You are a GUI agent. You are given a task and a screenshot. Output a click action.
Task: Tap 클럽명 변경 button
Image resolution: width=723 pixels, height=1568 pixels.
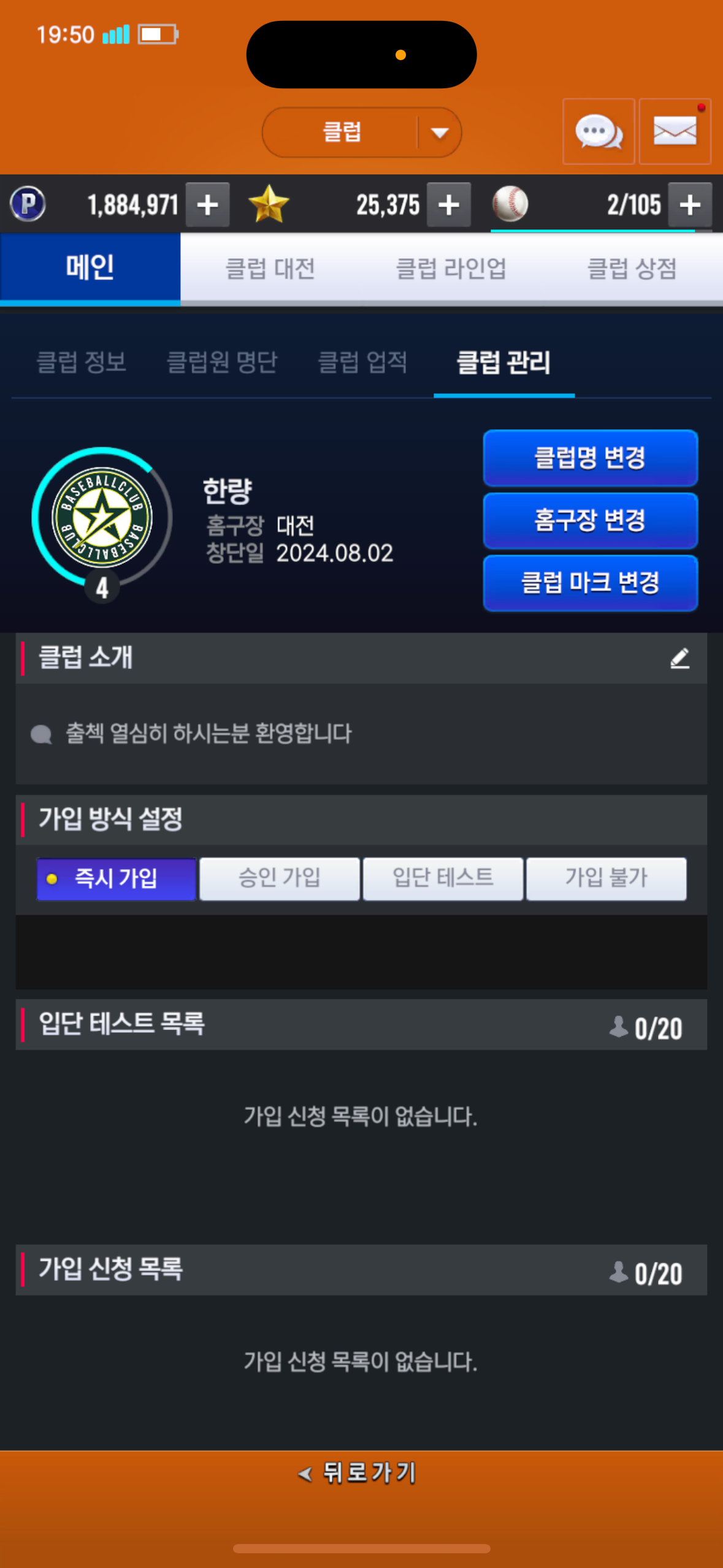click(590, 458)
